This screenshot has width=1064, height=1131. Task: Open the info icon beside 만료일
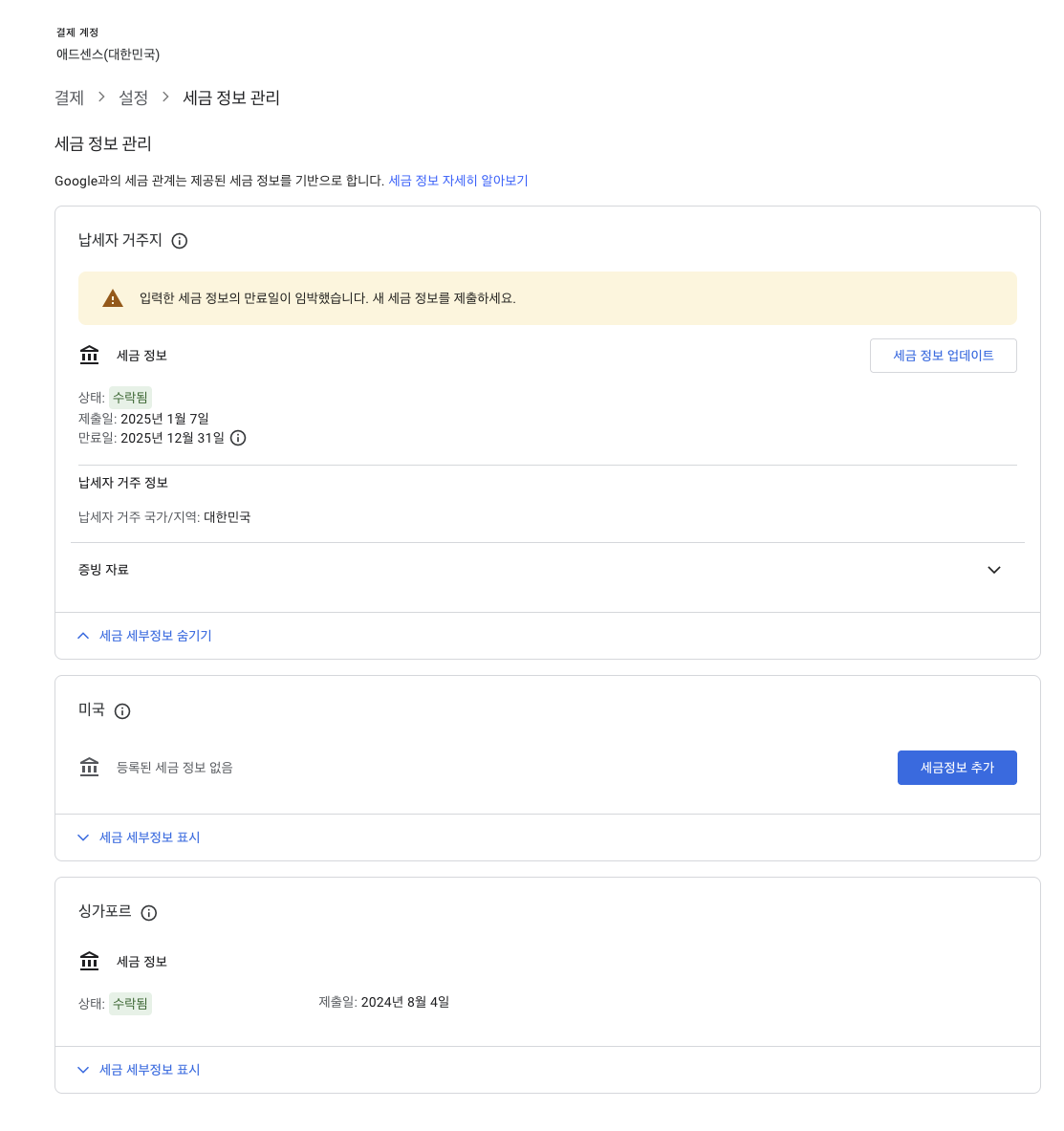pyautogui.click(x=238, y=438)
